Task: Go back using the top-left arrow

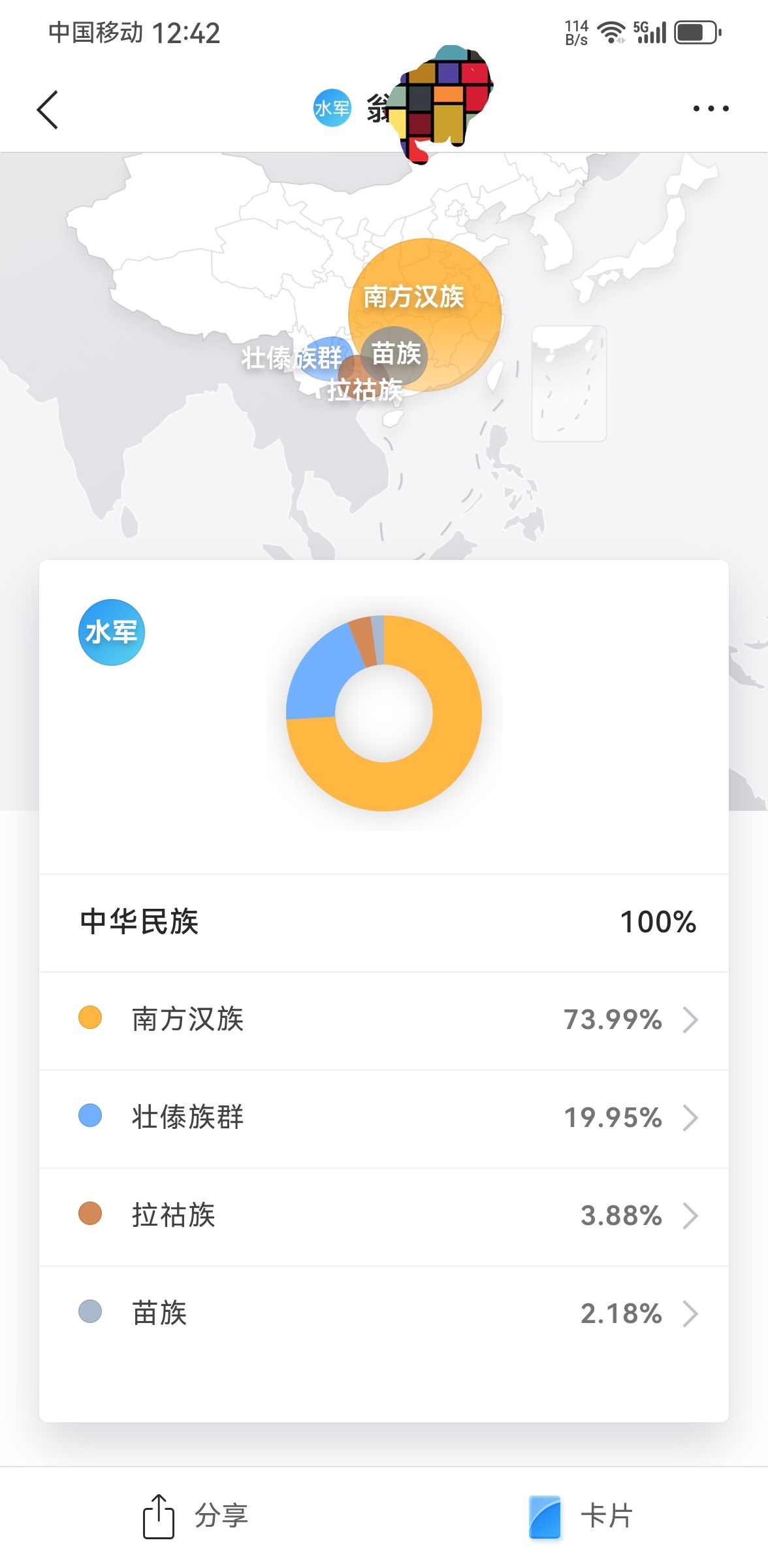Action: pos(48,110)
